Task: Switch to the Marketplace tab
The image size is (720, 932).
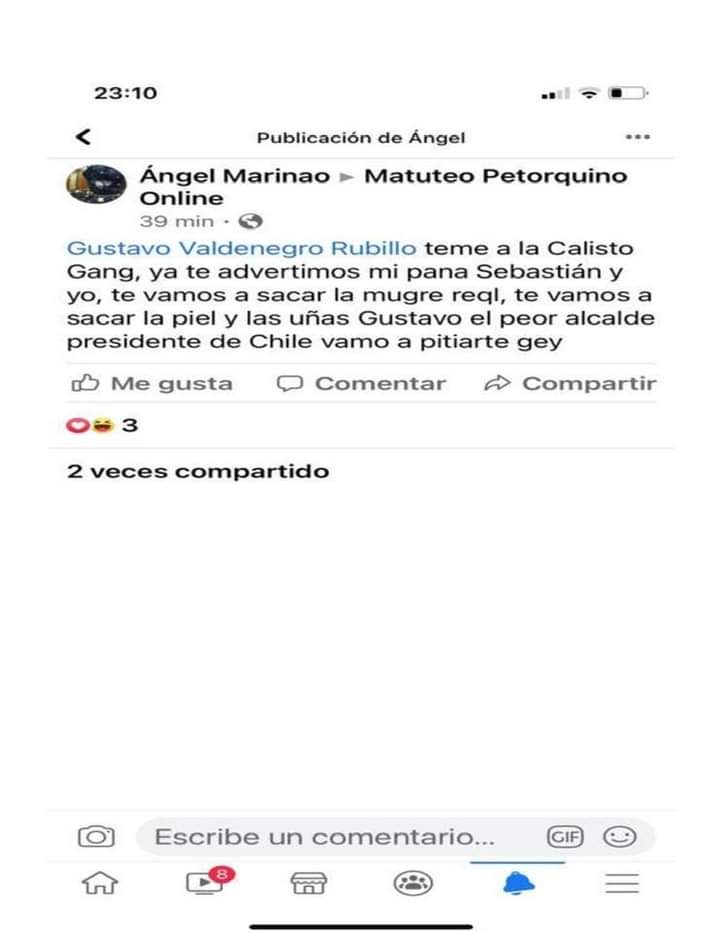Action: pyautogui.click(x=308, y=884)
